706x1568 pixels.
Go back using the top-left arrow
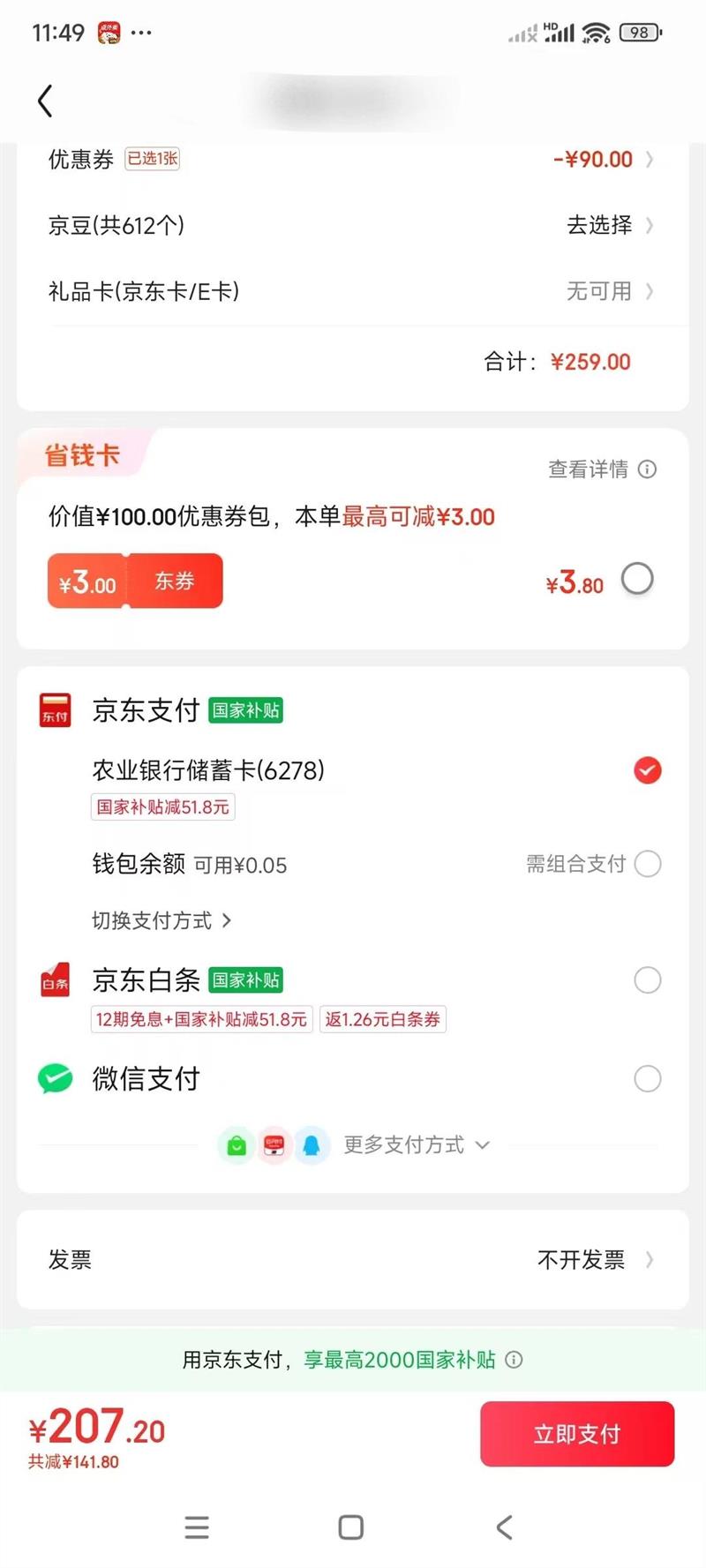[x=46, y=101]
